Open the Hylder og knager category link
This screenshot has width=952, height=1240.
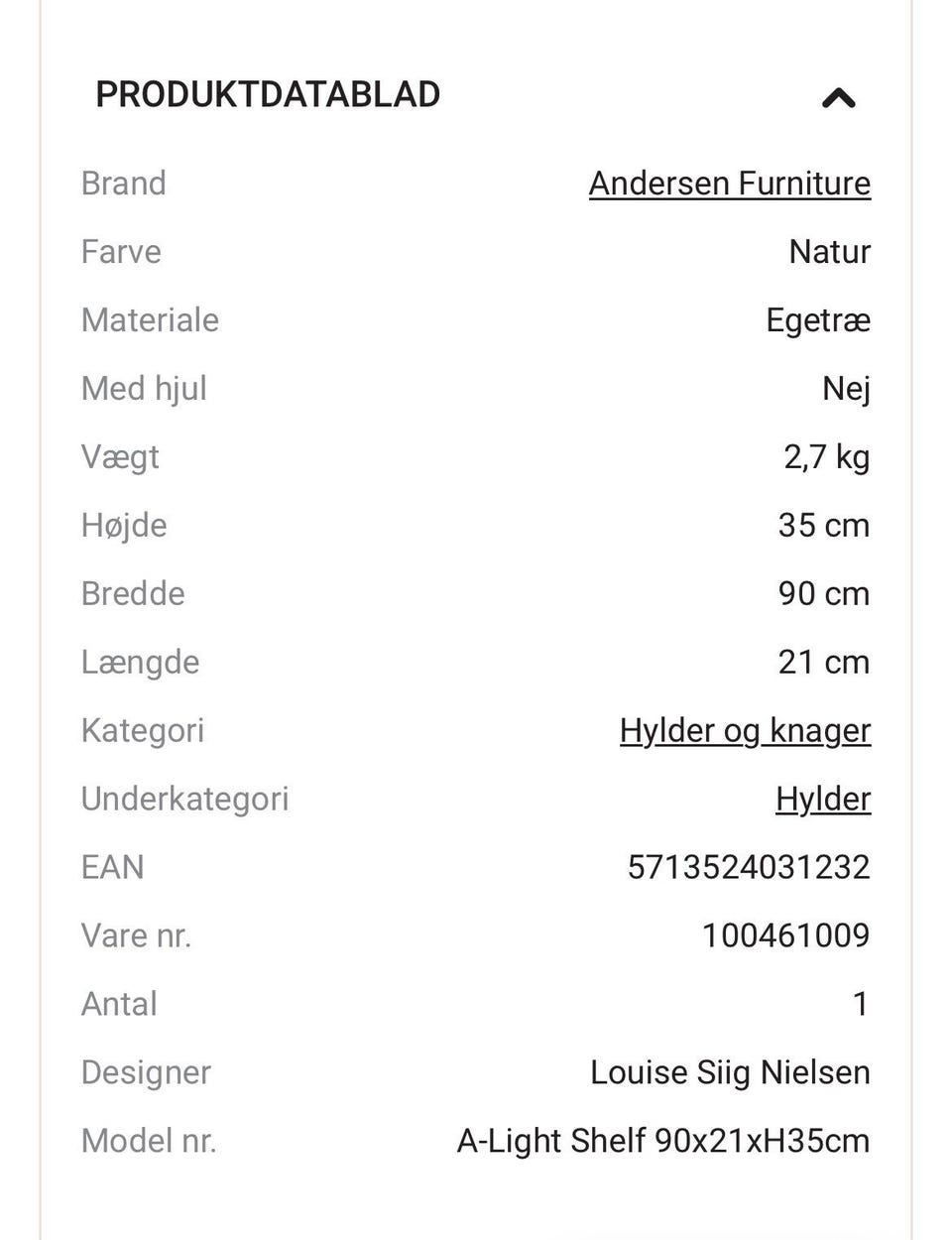[745, 730]
